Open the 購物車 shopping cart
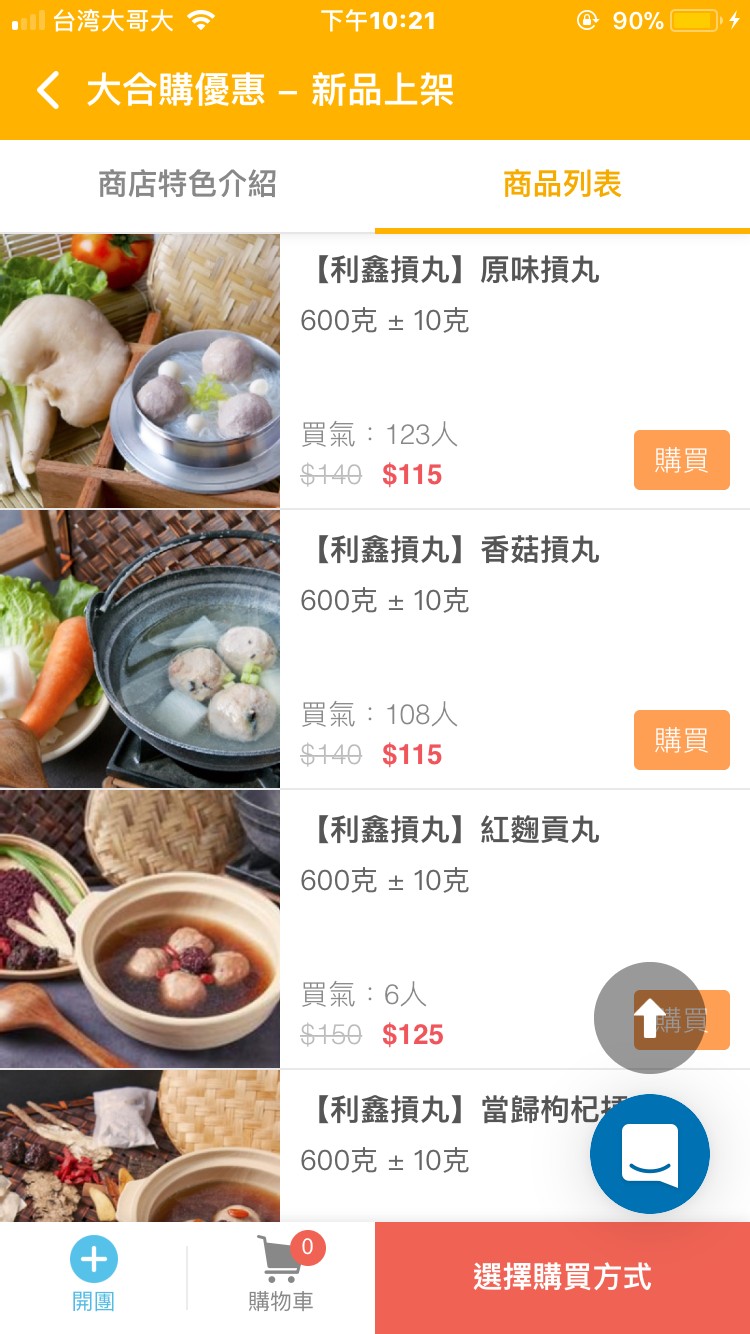 click(281, 1274)
